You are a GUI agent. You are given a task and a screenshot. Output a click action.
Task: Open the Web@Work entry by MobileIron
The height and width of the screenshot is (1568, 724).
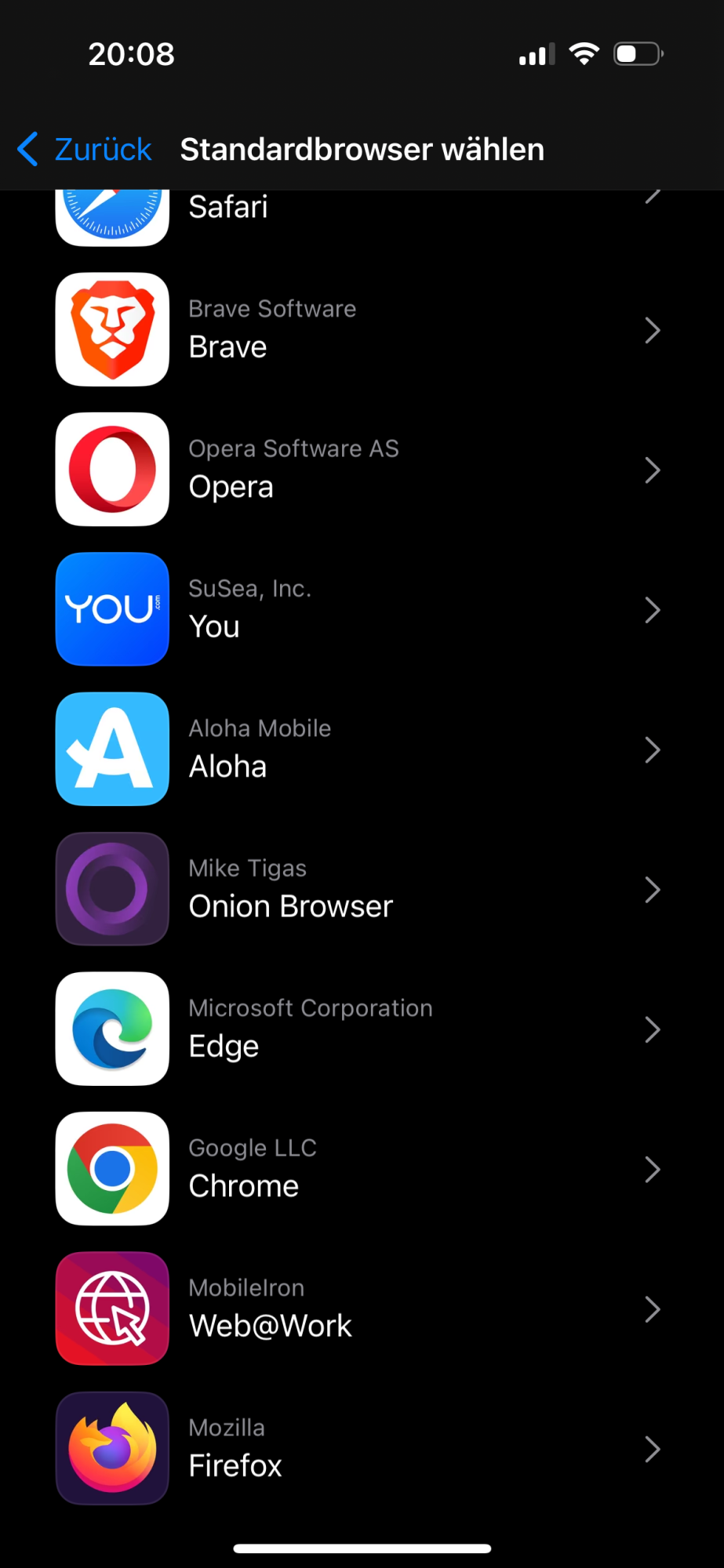pyautogui.click(x=361, y=1308)
